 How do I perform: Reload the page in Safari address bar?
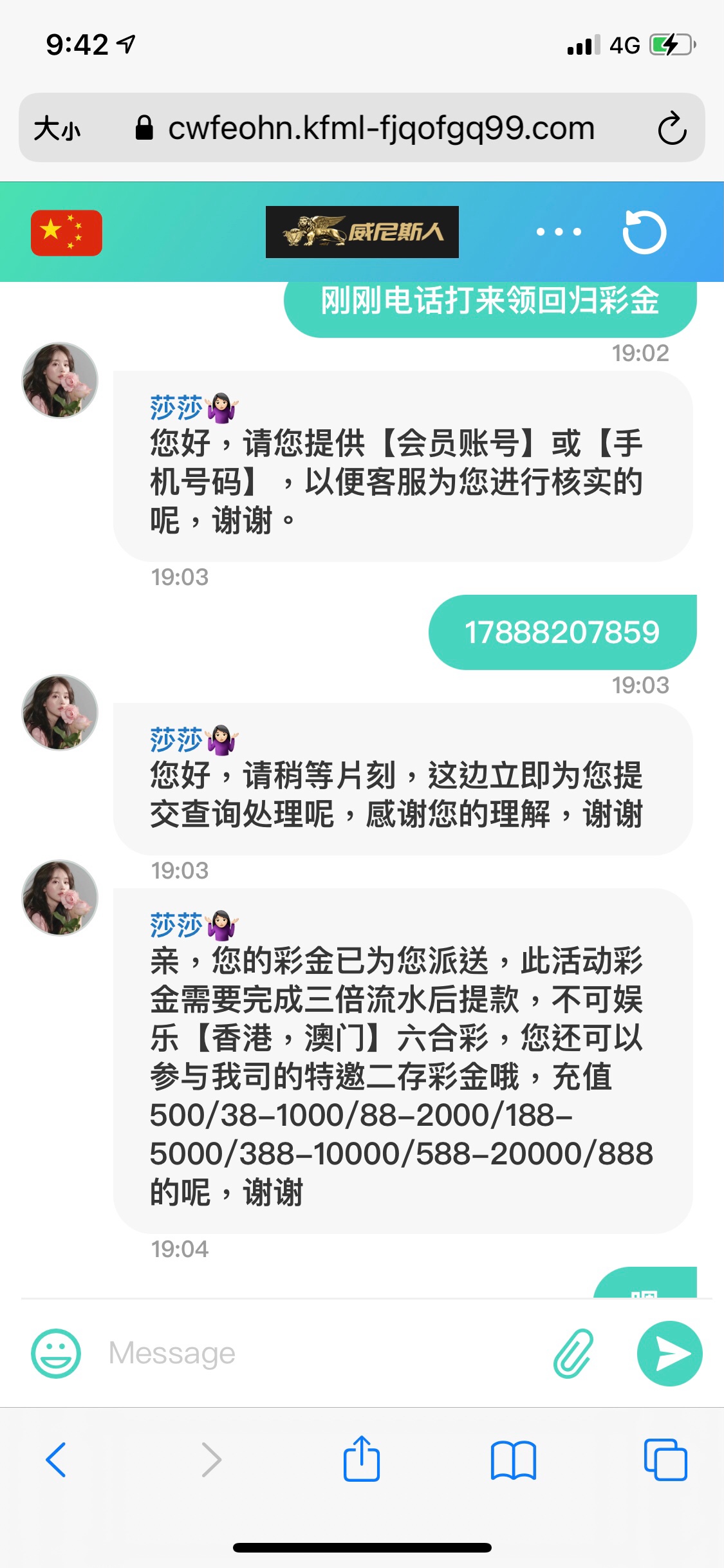(x=672, y=128)
